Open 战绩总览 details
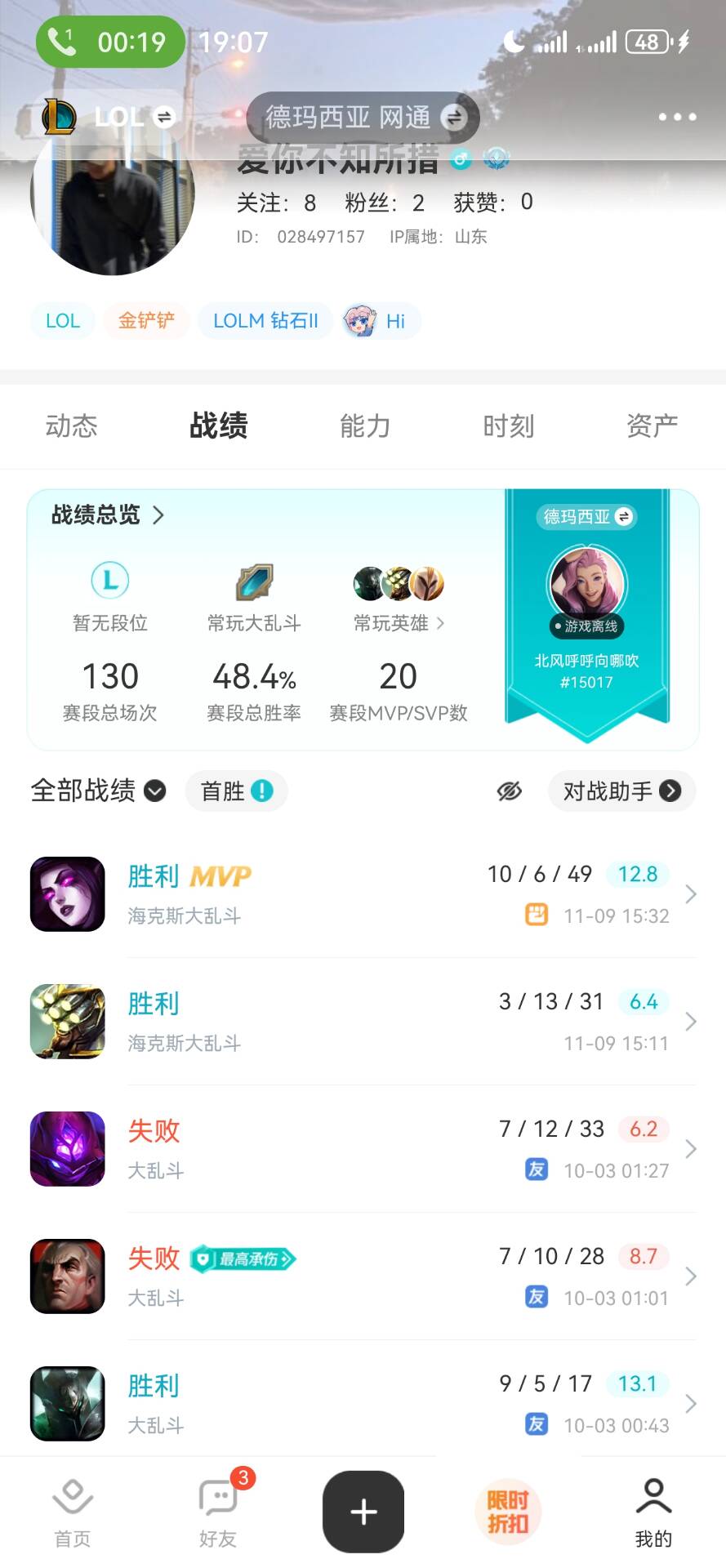 (x=108, y=515)
